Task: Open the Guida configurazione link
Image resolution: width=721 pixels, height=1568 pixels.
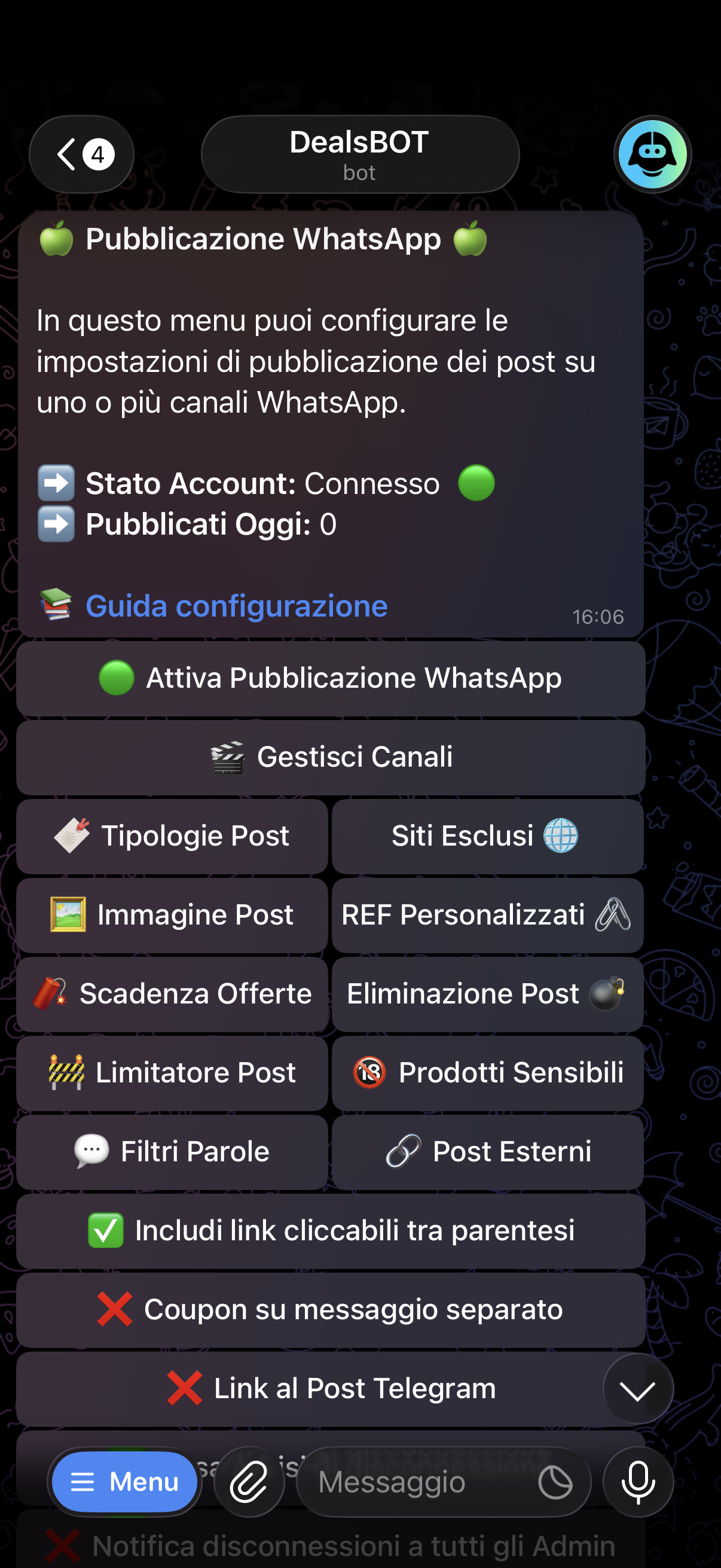Action: click(x=236, y=606)
